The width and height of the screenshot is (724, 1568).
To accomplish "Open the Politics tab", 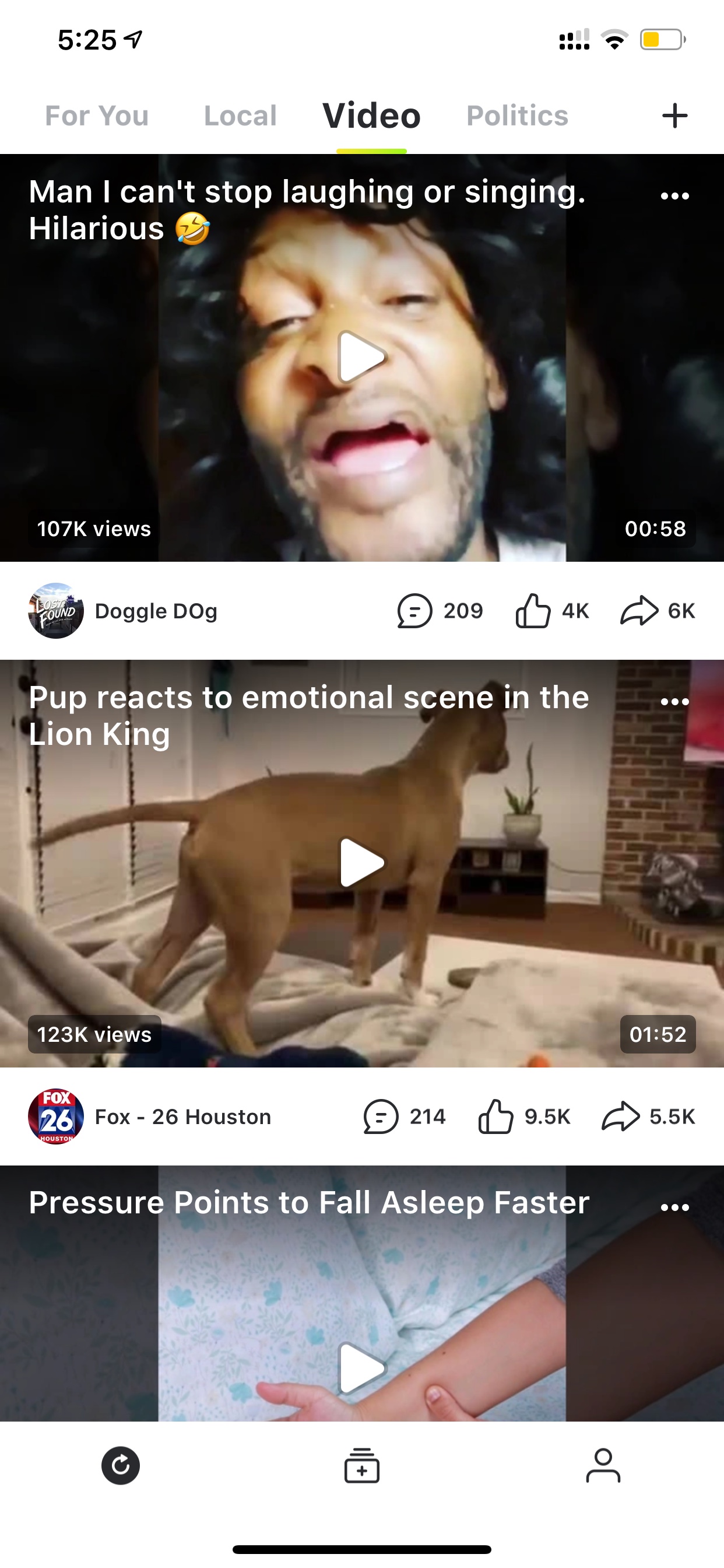I will [x=517, y=116].
